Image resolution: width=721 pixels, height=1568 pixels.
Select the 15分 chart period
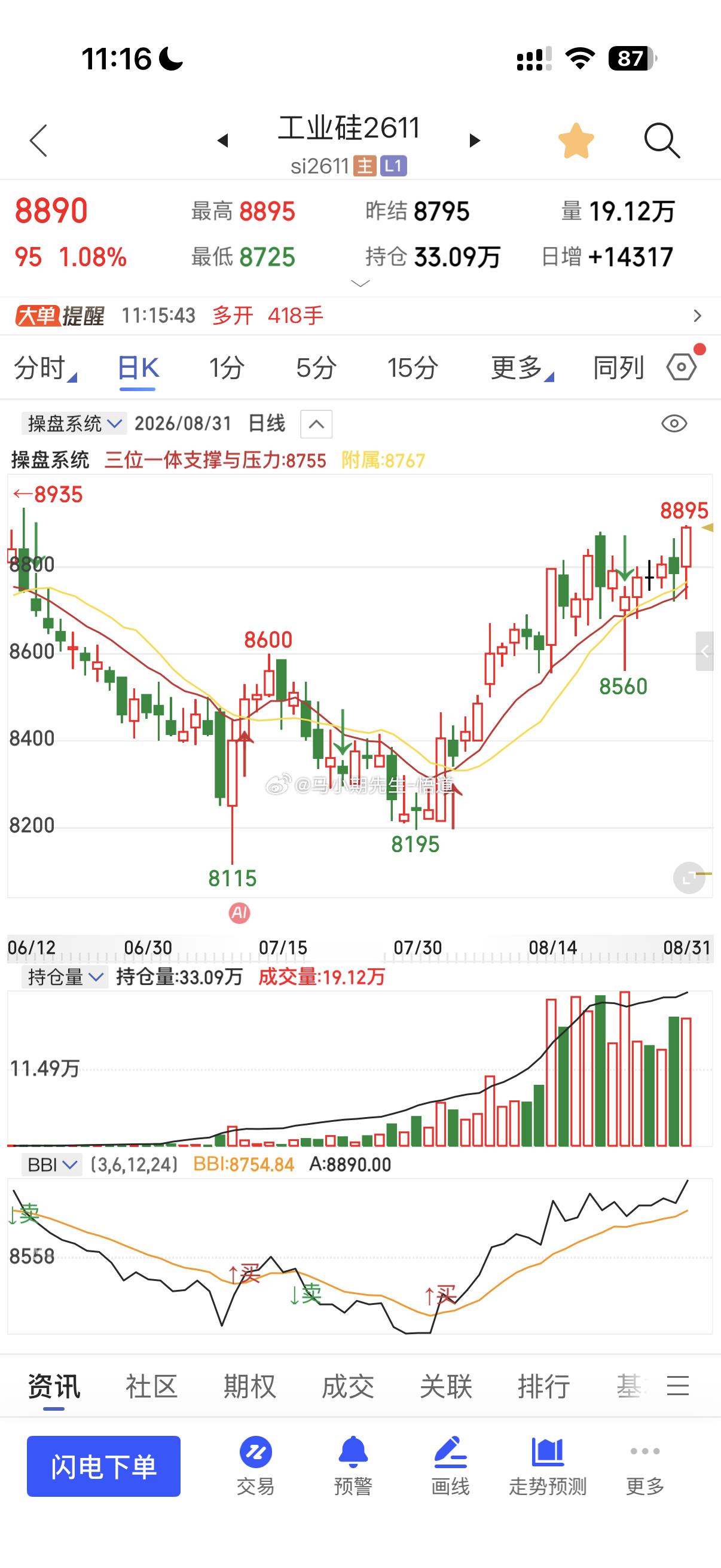tap(412, 368)
